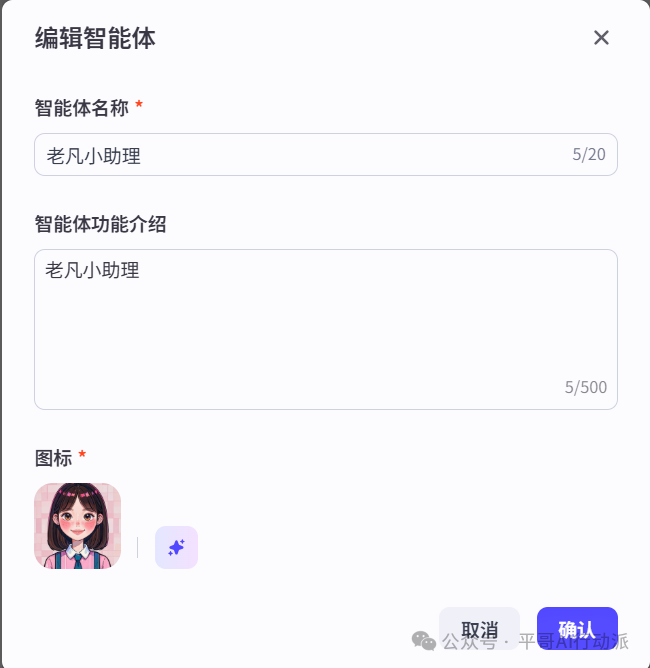Screen dimensions: 650x668
Task: Generate an icon with the AI sparkle button
Action: click(x=176, y=547)
